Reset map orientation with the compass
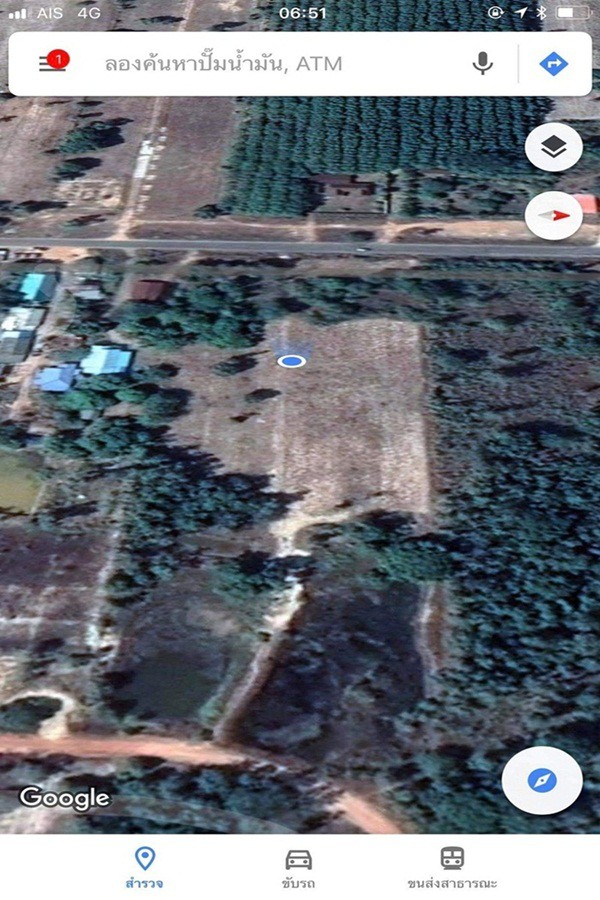 pyautogui.click(x=554, y=215)
